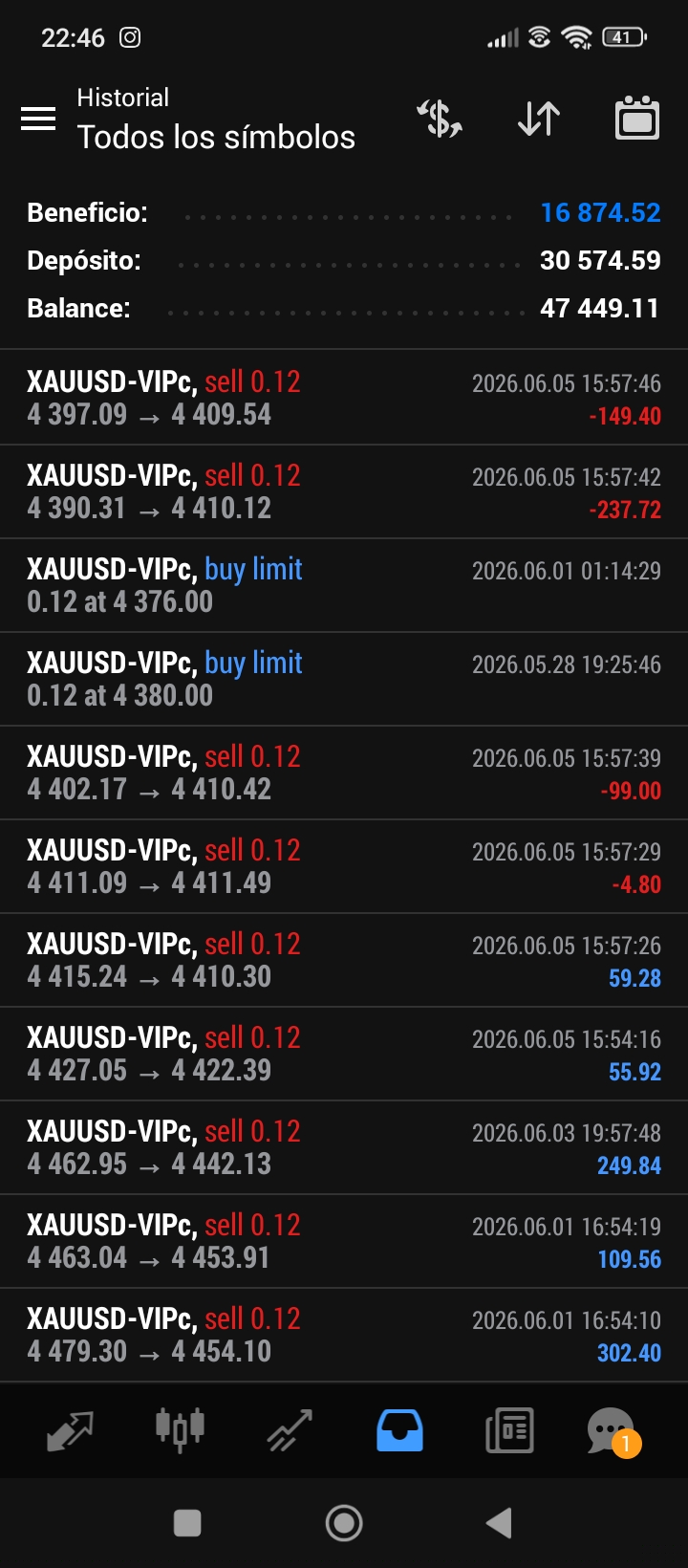Viewport: 688px width, 1568px height.
Task: Open the sell trade with loss -237.72
Action: (x=344, y=491)
